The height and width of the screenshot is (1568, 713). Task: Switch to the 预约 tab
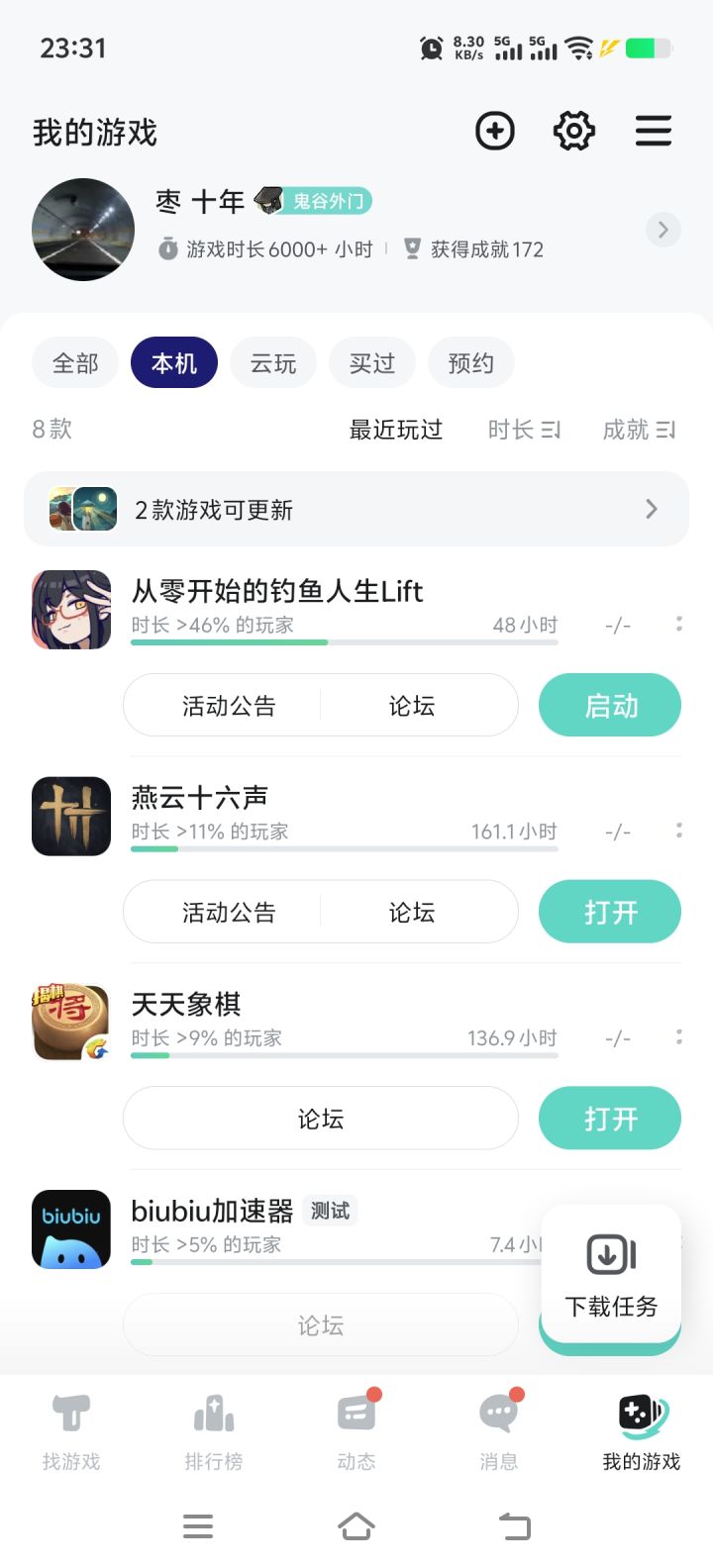pyautogui.click(x=471, y=362)
